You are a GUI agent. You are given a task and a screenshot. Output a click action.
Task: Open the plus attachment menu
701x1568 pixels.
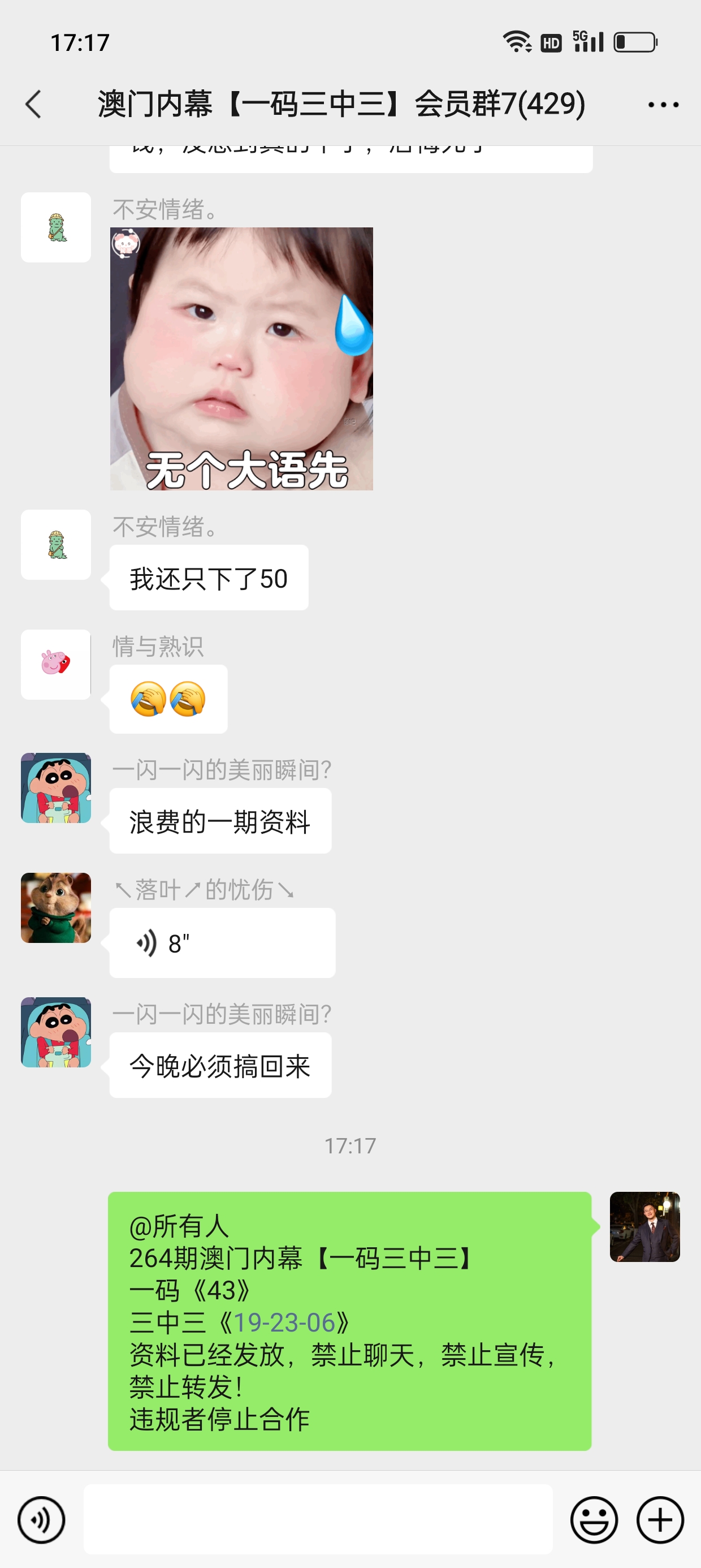click(x=660, y=1520)
